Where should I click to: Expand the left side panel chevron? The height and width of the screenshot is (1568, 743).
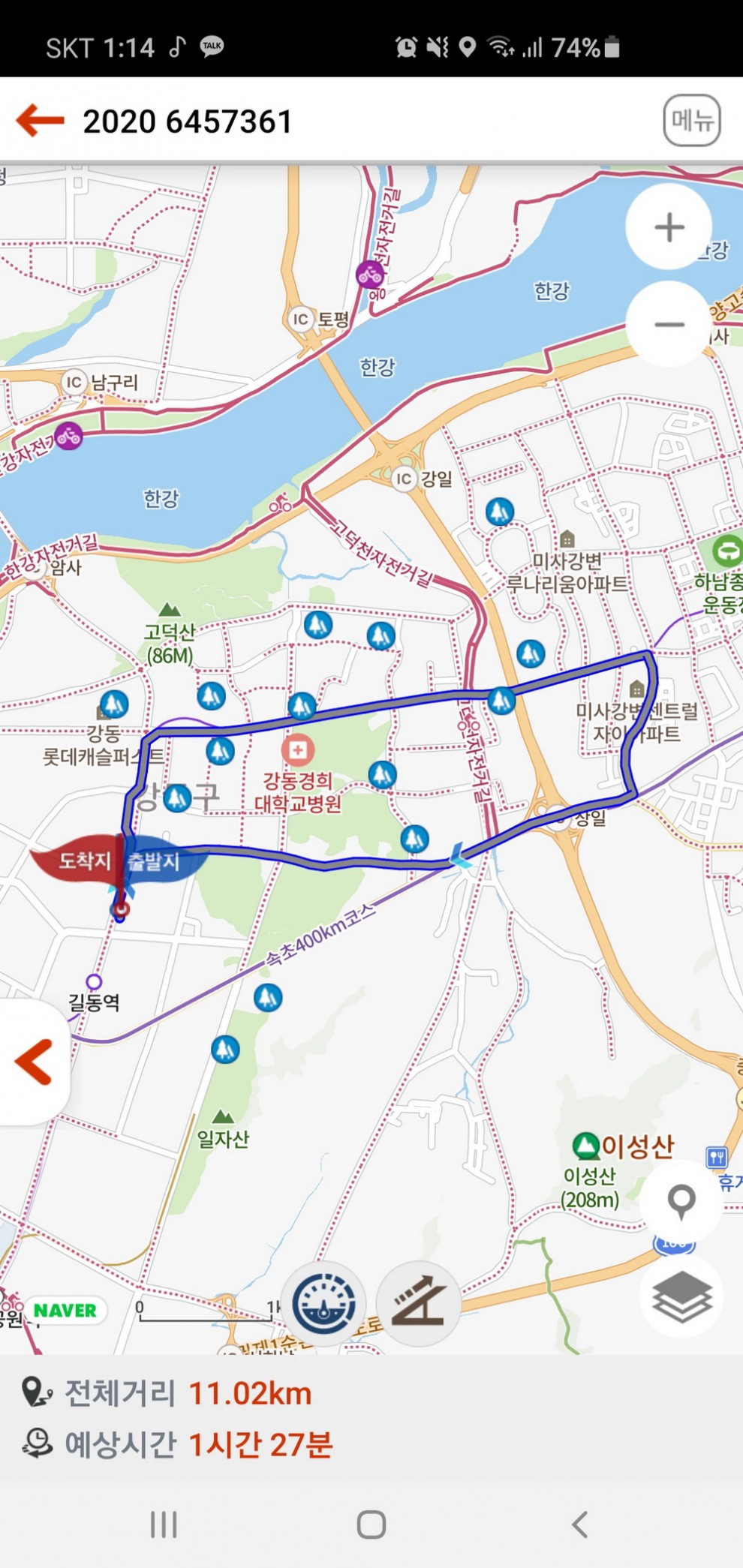(34, 1062)
